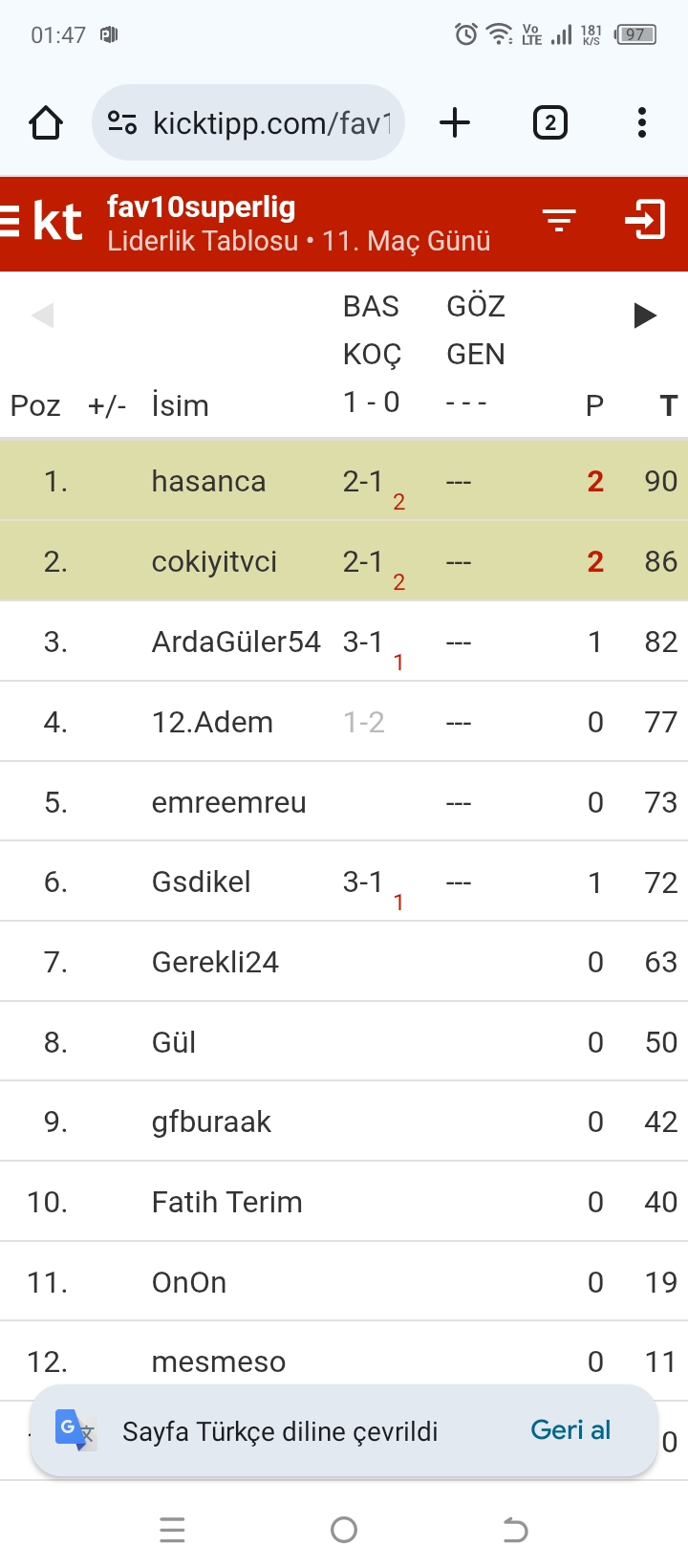Tap the kicktipp.com address bar

(x=258, y=123)
